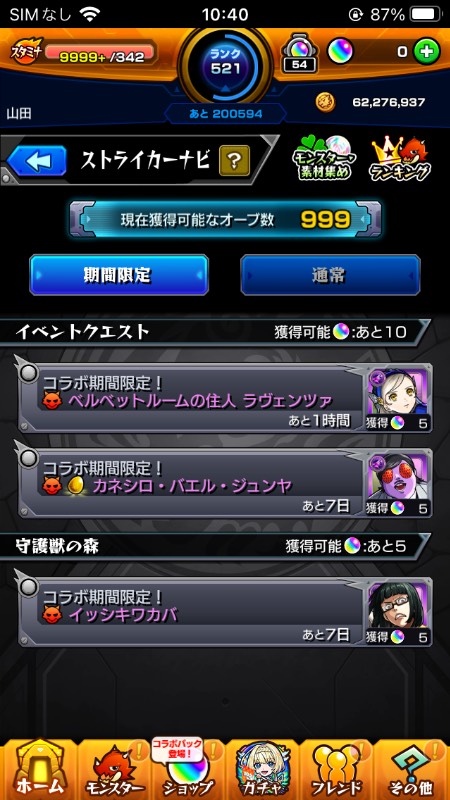Add orbs with the green plus button
The width and height of the screenshot is (450, 800).
pos(426,52)
